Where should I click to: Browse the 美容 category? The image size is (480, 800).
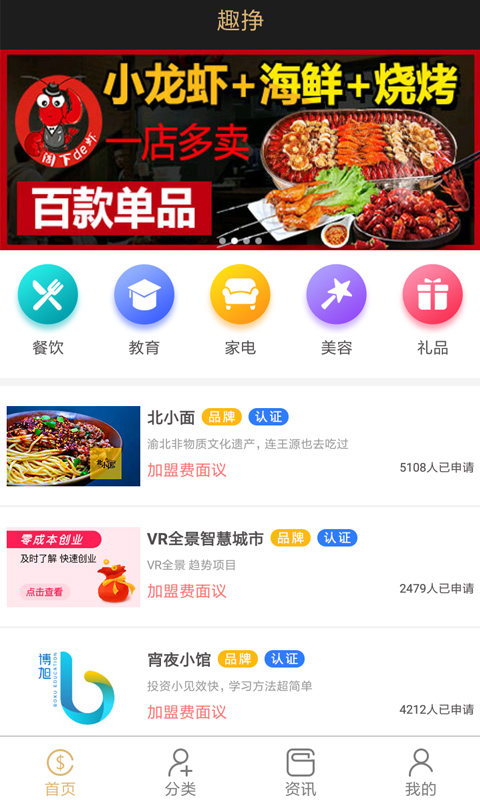(x=336, y=310)
